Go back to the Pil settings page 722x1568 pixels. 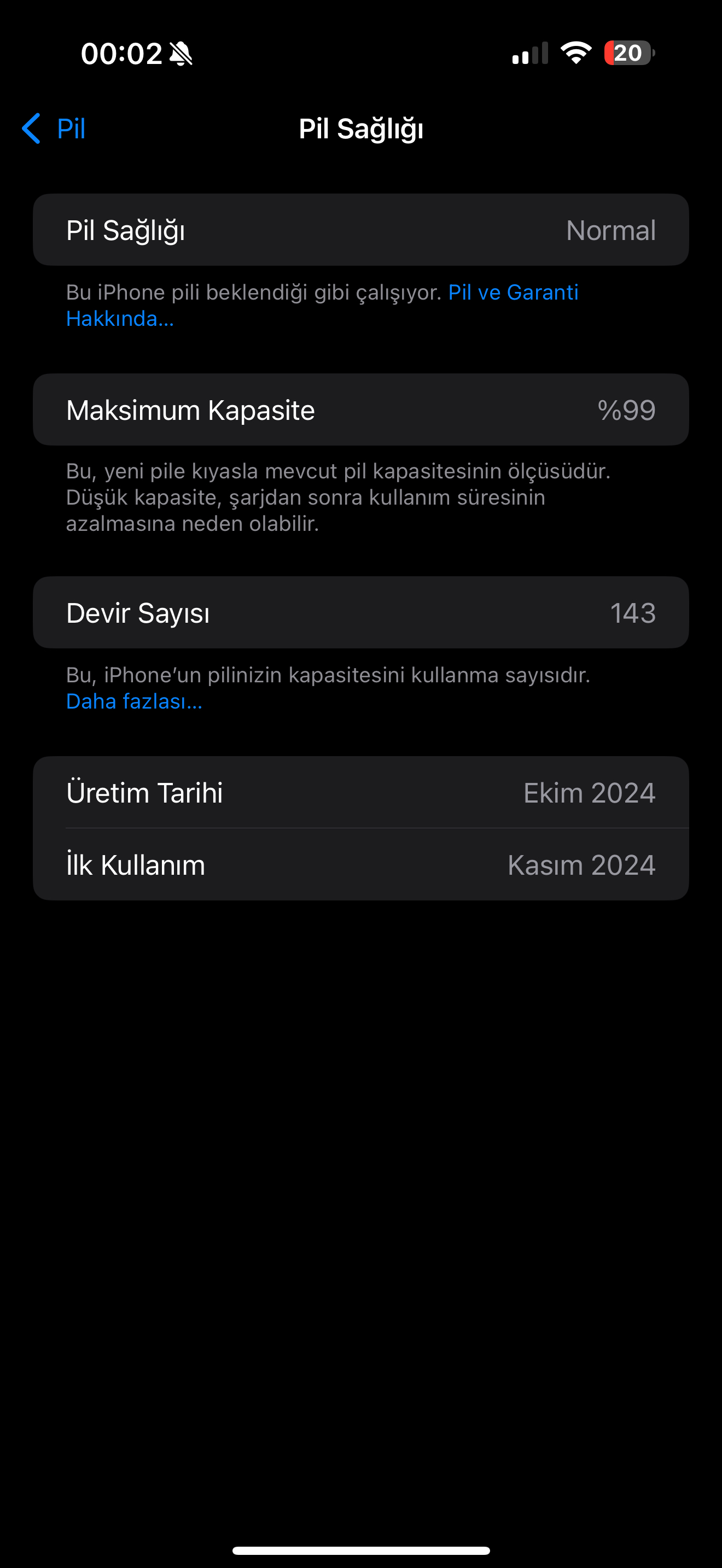[x=54, y=128]
